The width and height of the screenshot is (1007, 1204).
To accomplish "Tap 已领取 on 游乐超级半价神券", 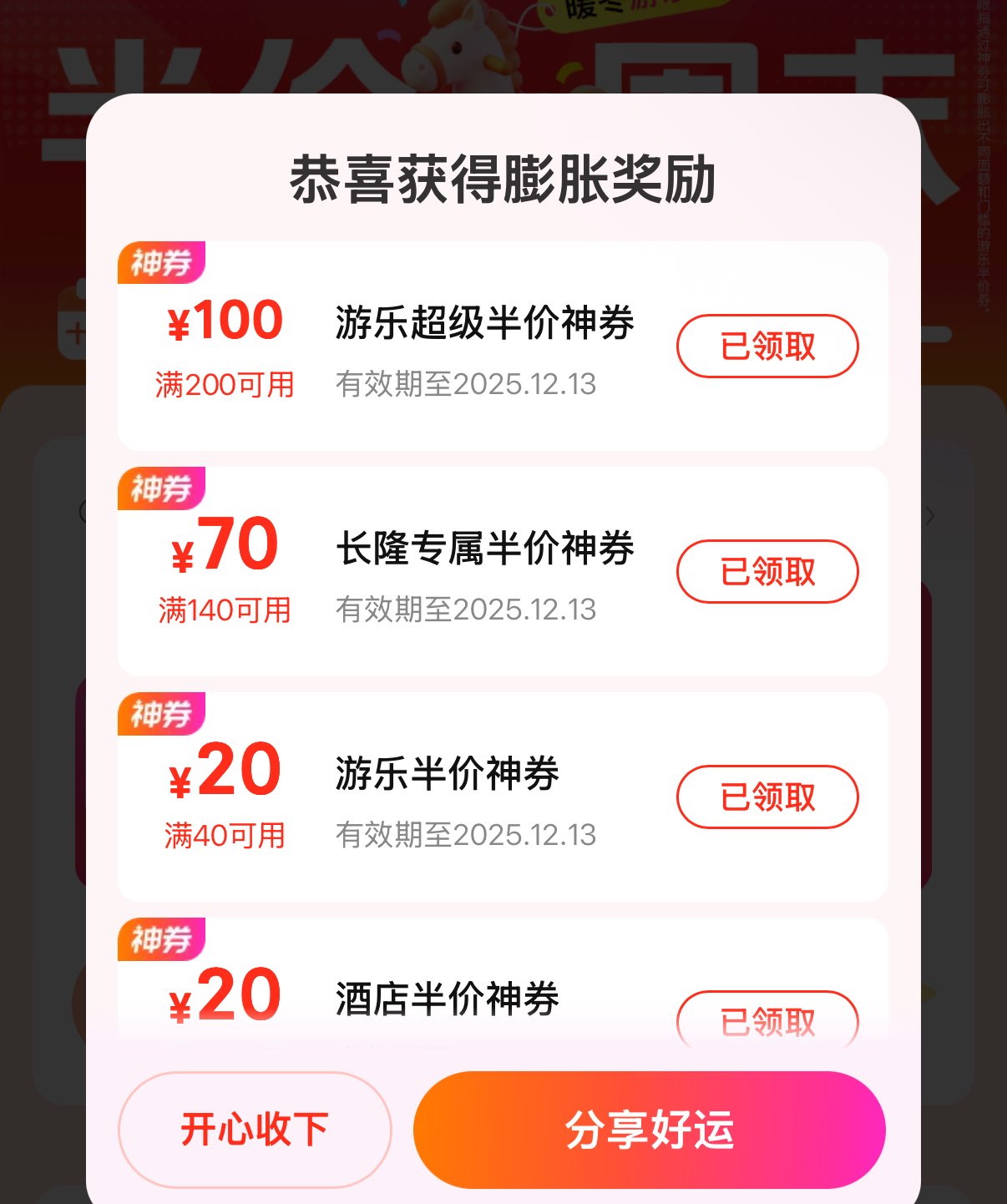I will [x=767, y=347].
